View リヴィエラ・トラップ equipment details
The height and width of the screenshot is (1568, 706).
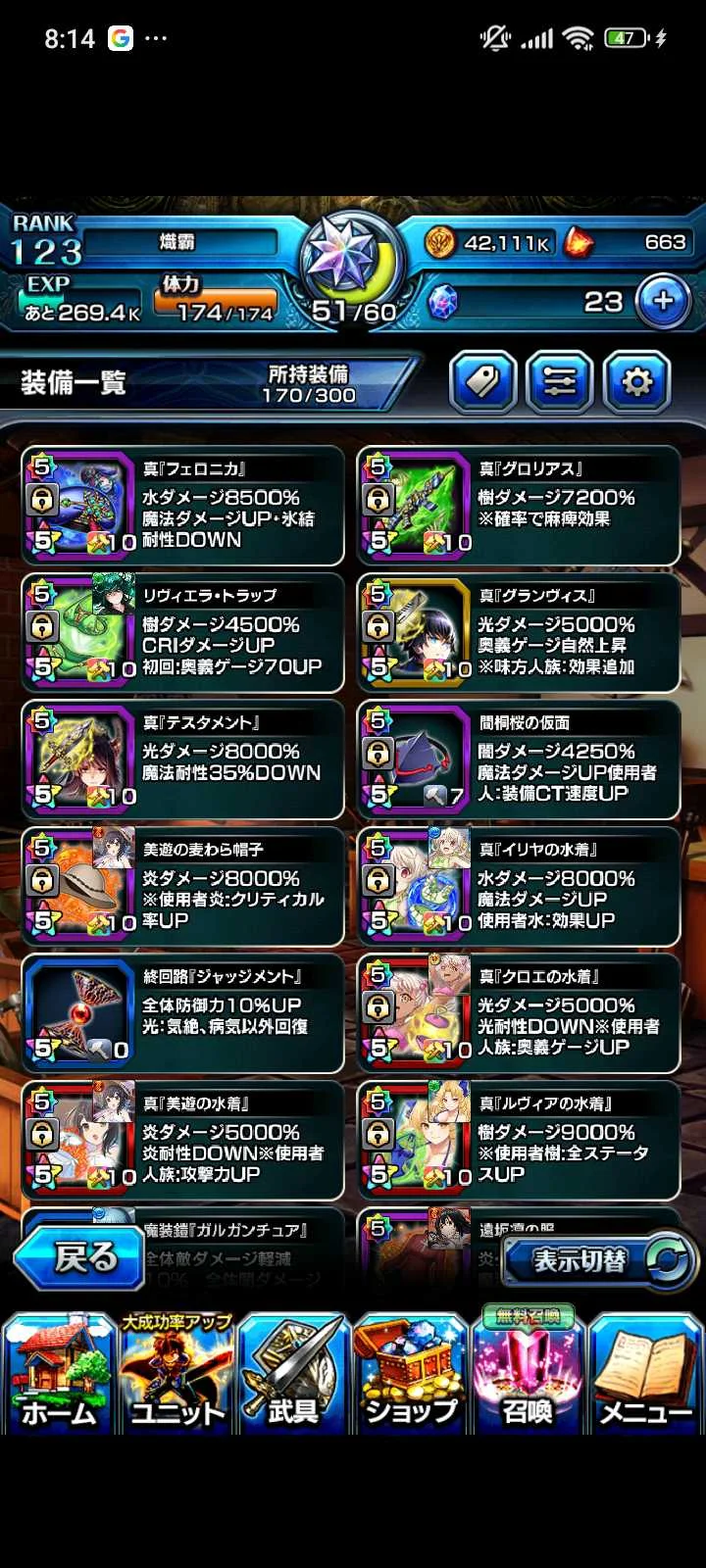tap(183, 632)
